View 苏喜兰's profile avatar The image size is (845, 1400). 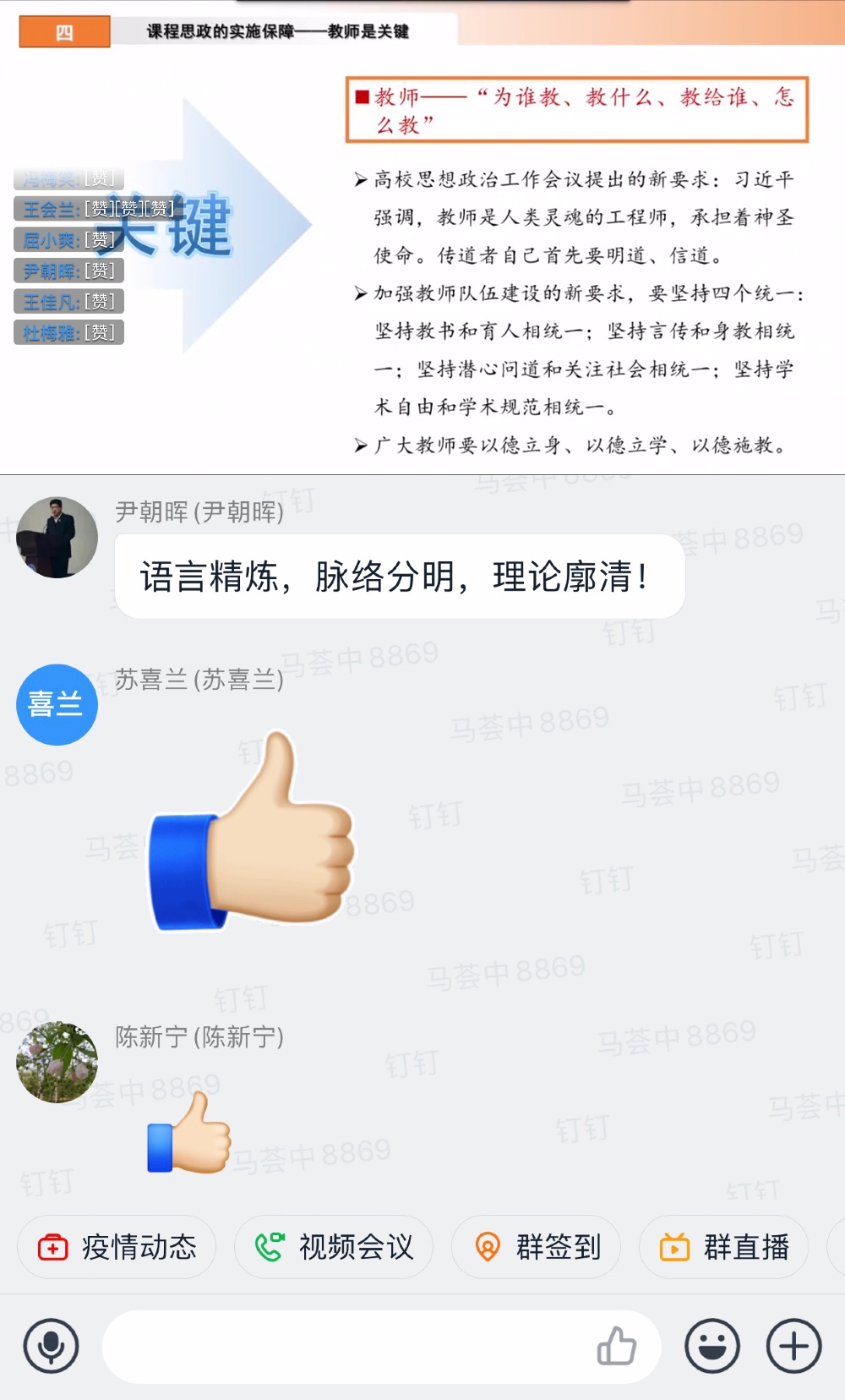point(57,704)
